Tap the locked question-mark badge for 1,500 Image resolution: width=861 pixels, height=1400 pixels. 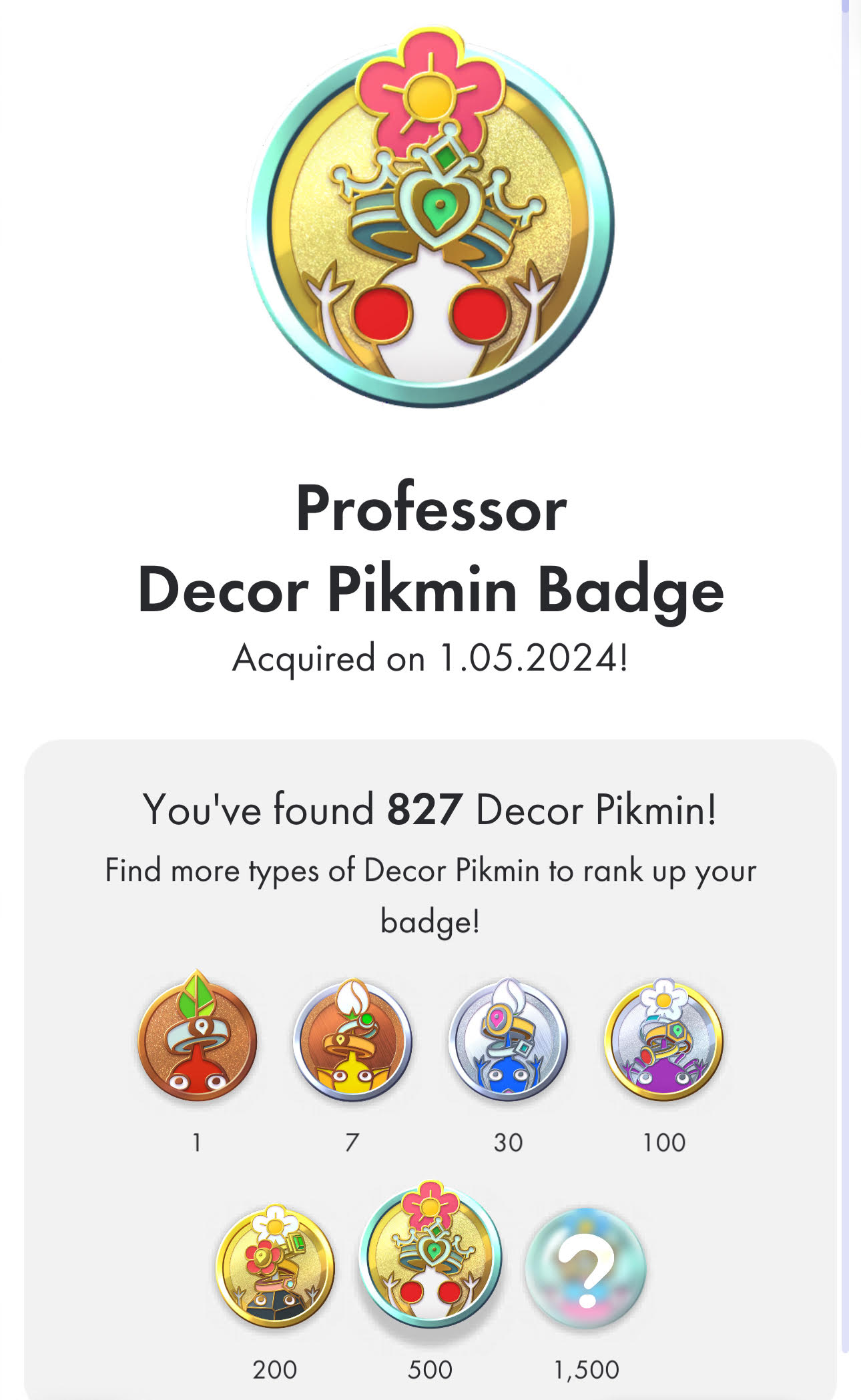tap(586, 1266)
